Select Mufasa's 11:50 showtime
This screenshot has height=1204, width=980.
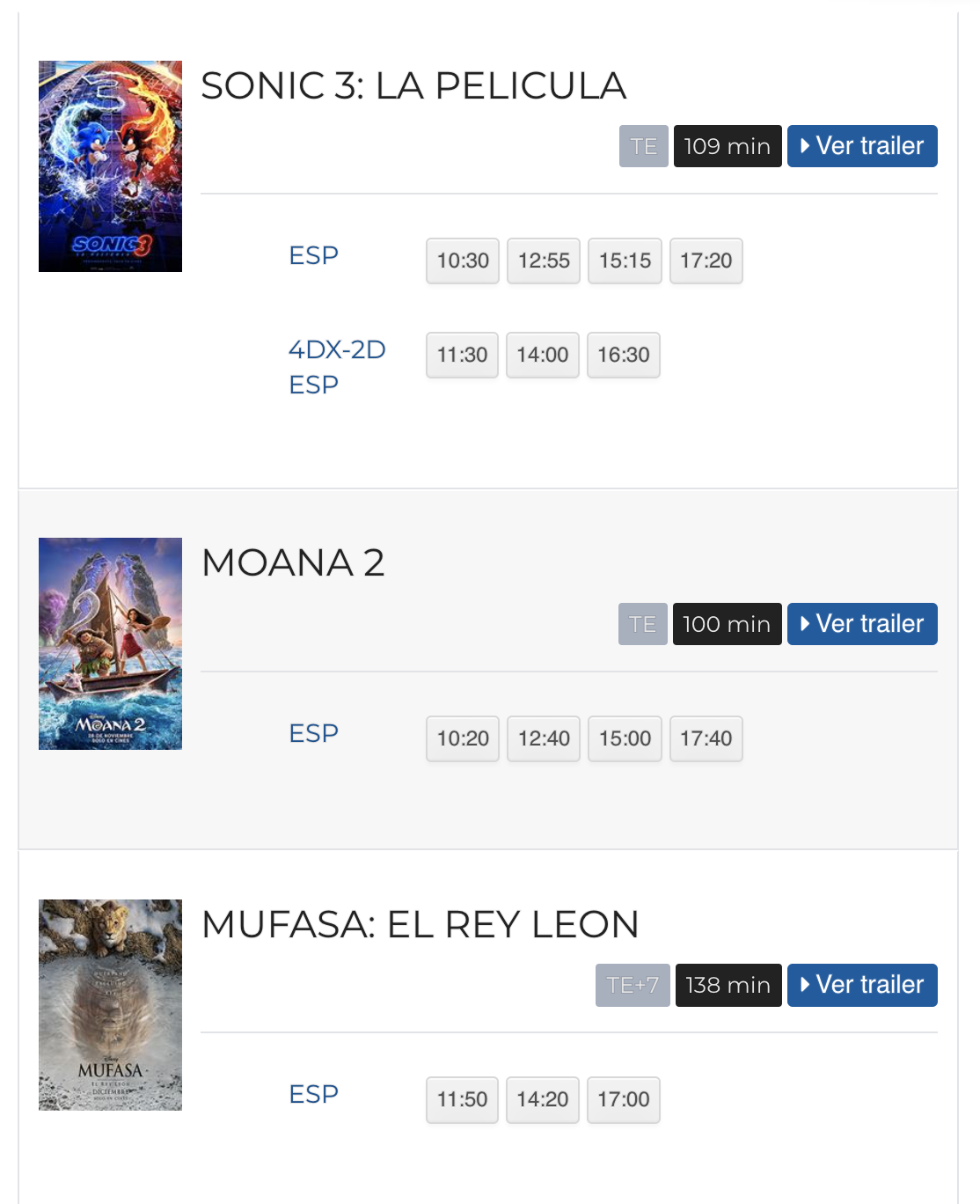pyautogui.click(x=462, y=1099)
